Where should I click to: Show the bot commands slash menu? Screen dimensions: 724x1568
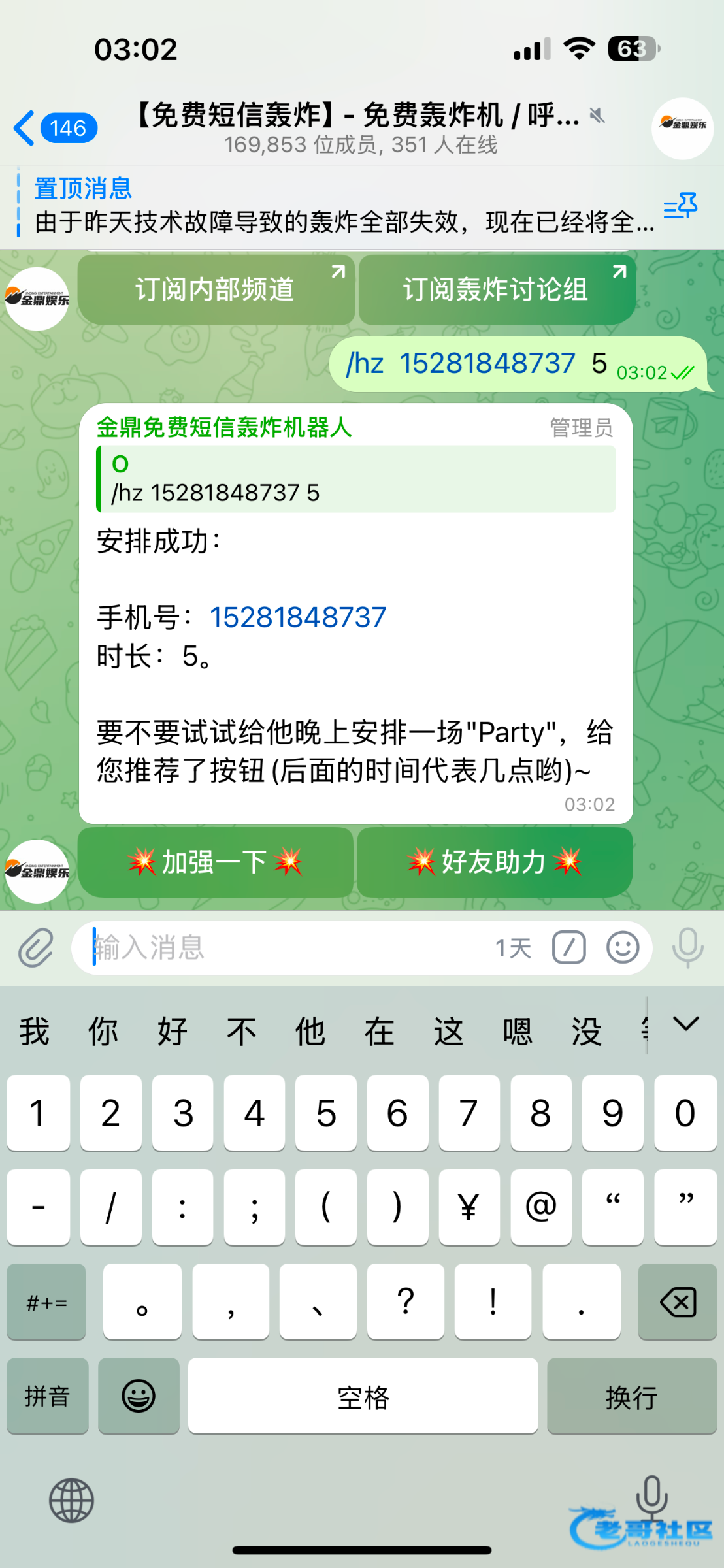click(568, 947)
